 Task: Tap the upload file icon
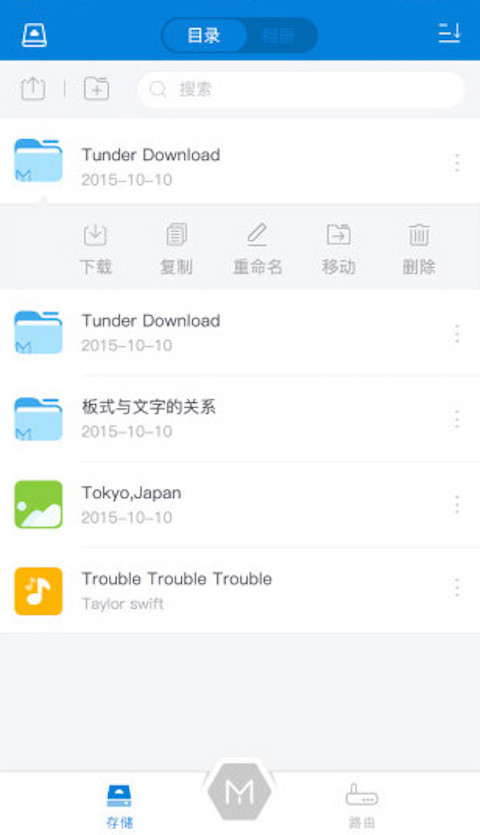click(x=33, y=88)
